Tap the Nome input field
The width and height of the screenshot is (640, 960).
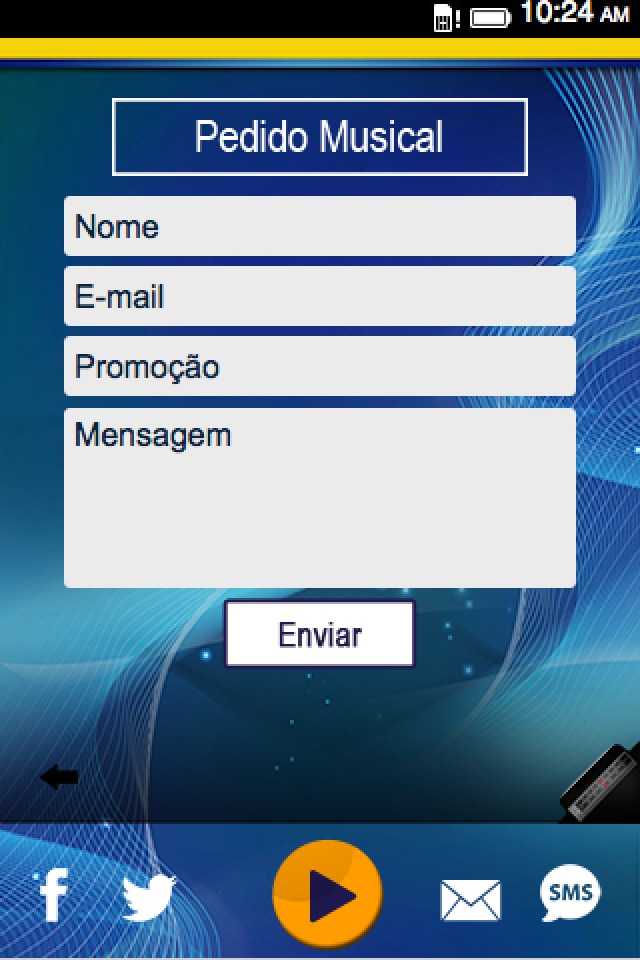click(320, 226)
